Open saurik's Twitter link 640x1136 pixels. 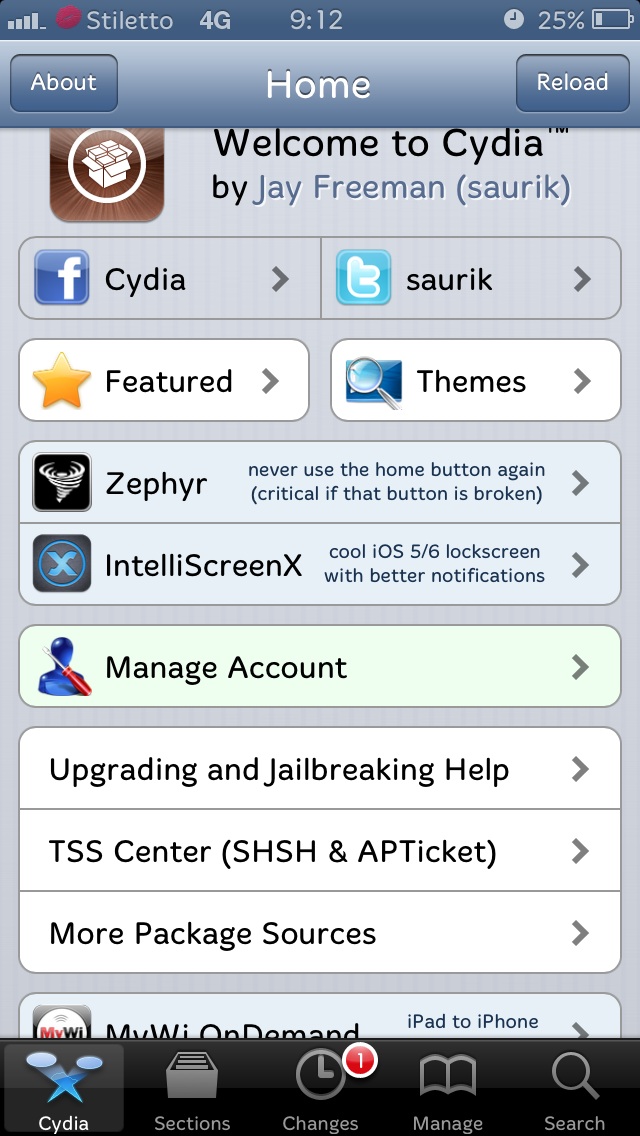coord(471,278)
